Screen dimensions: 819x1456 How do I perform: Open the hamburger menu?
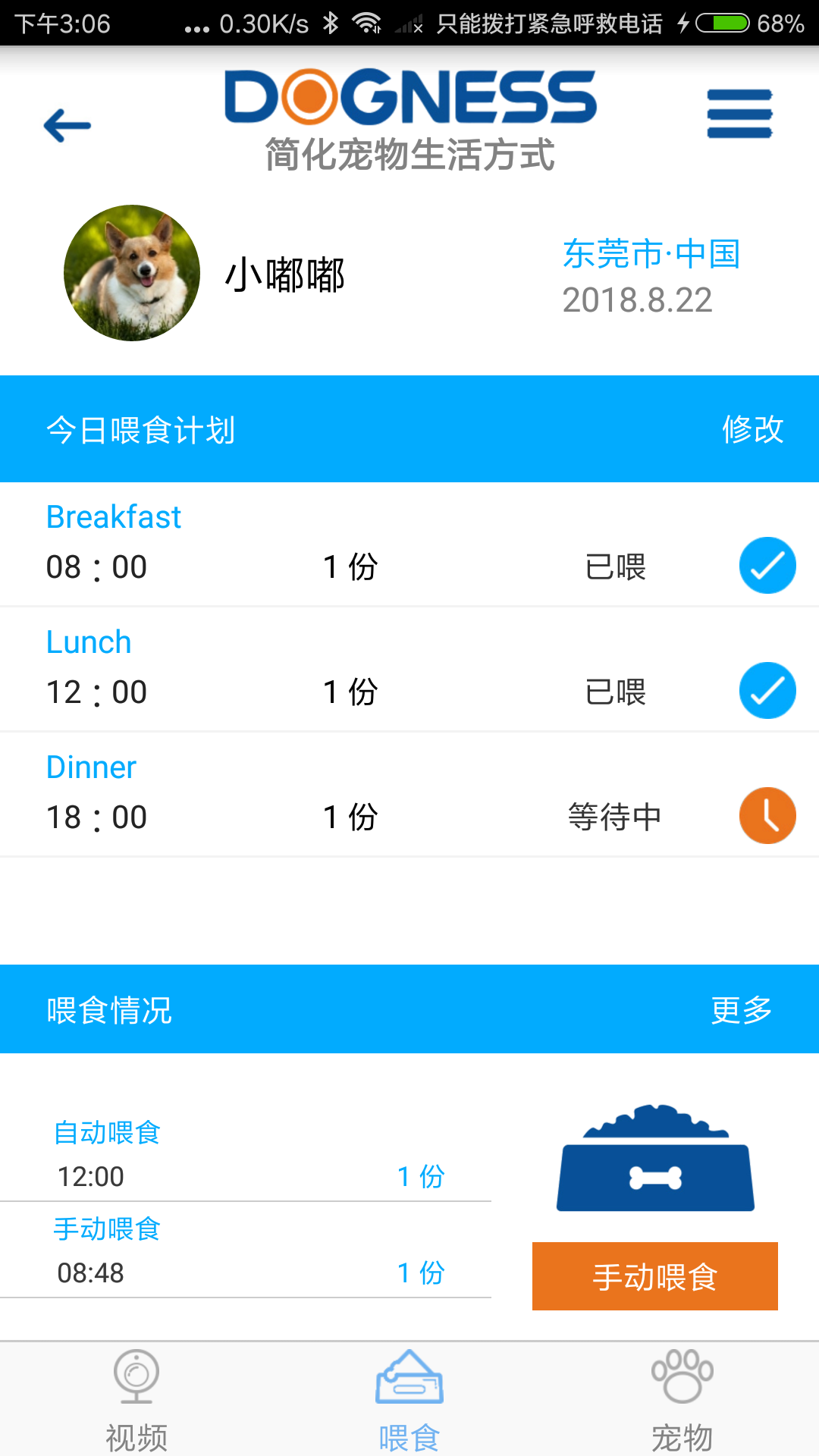(x=739, y=114)
